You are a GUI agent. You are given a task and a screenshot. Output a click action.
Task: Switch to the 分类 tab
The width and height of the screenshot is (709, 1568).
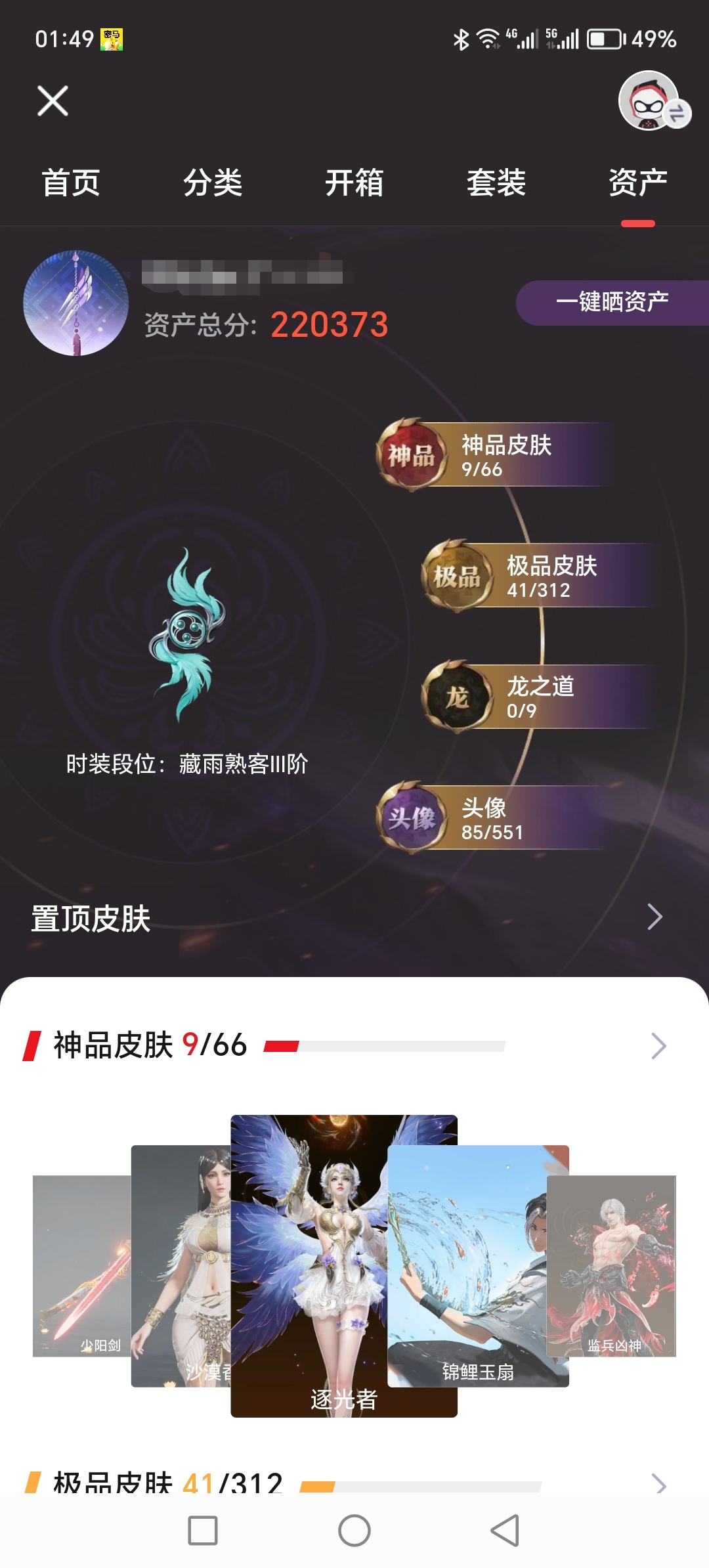click(x=213, y=183)
